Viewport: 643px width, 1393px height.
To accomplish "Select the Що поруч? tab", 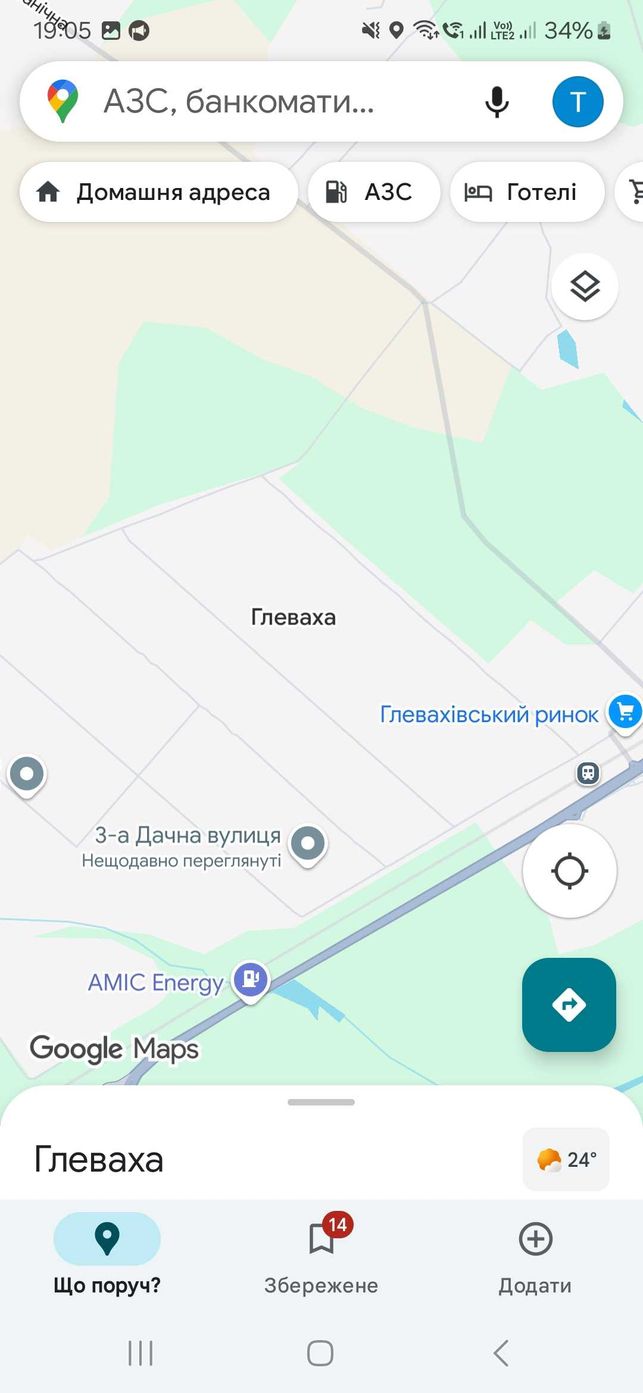I will (x=107, y=1255).
